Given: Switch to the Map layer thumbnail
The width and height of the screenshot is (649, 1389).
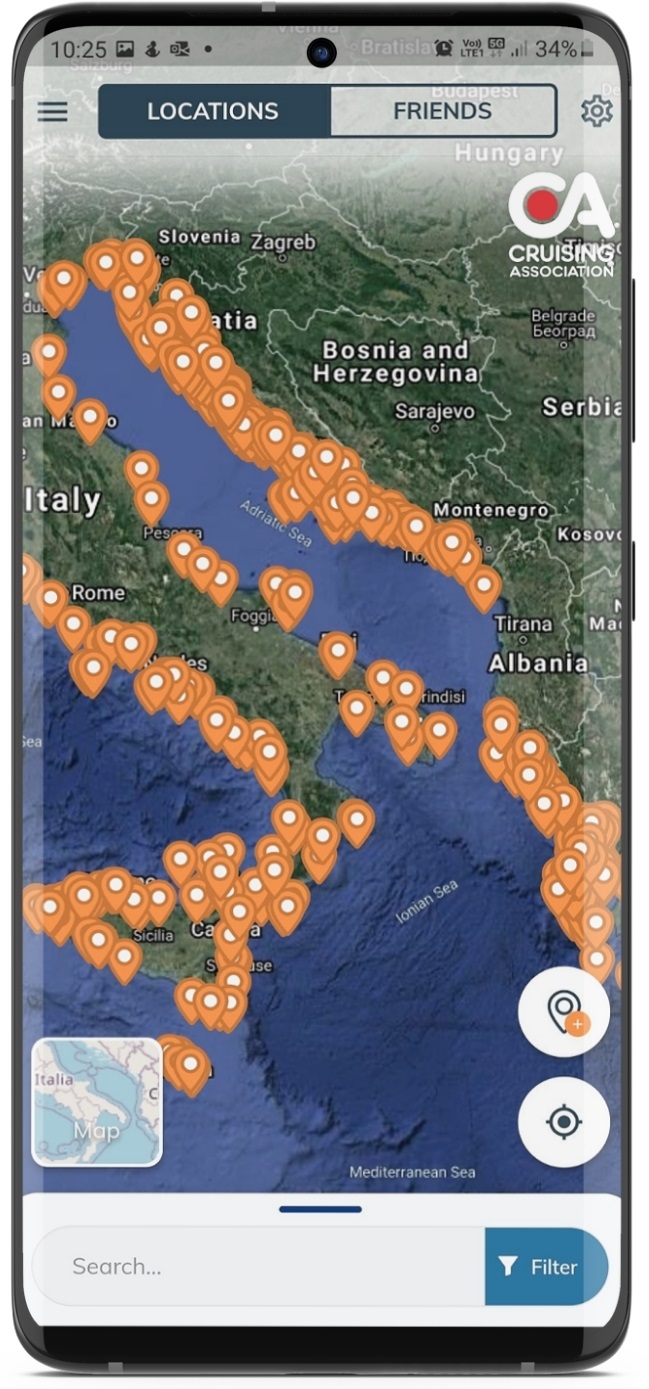Looking at the screenshot, I should pyautogui.click(x=97, y=1102).
